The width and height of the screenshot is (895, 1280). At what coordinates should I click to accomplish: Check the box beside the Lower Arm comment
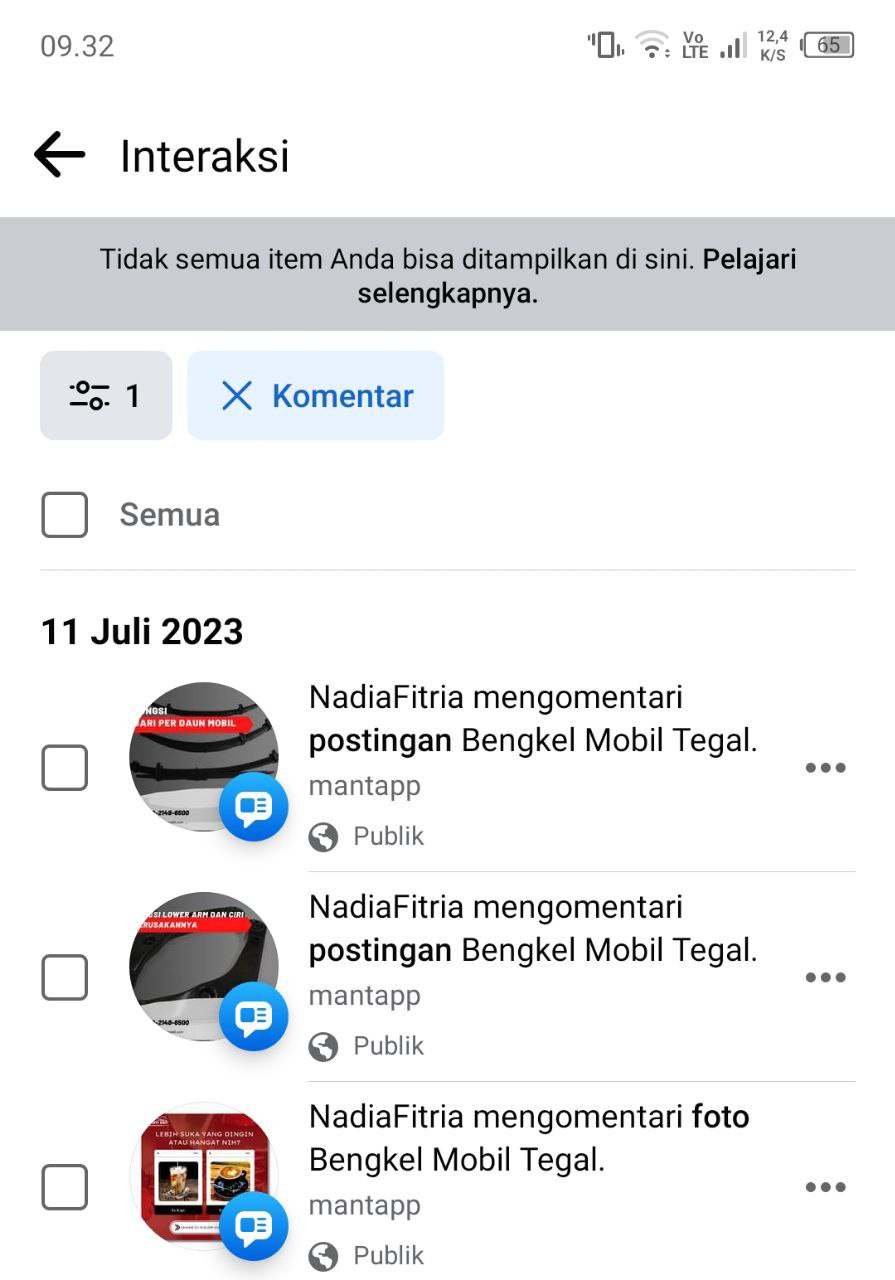pos(65,977)
